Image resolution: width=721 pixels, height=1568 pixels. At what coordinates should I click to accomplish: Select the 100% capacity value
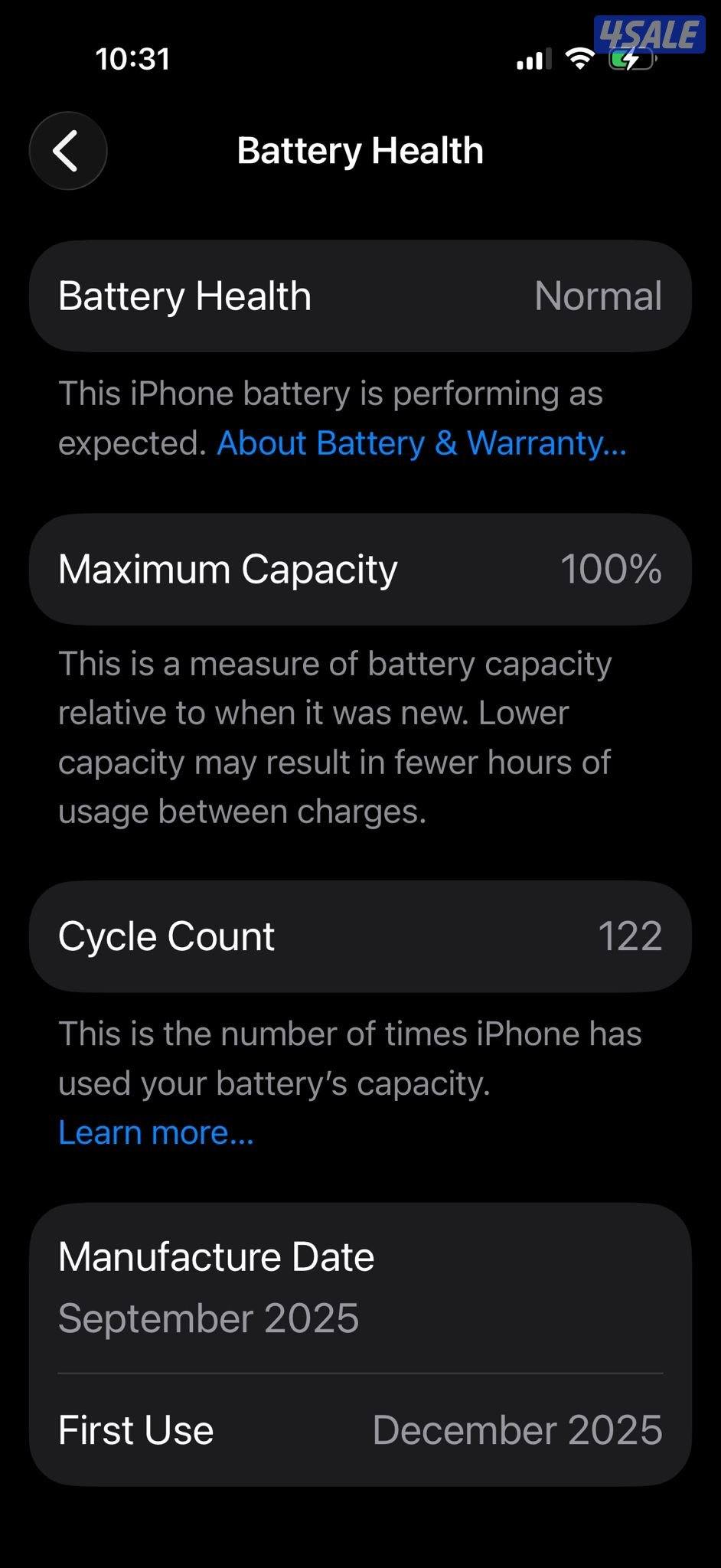612,568
